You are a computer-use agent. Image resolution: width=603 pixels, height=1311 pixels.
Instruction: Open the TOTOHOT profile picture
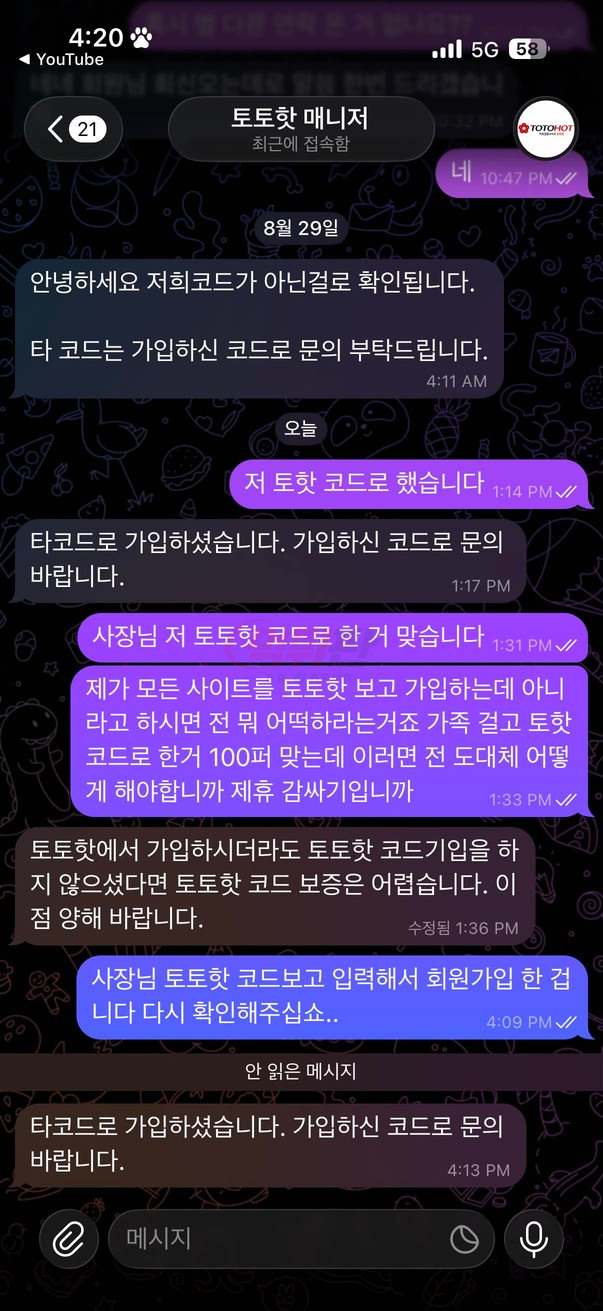click(550, 129)
